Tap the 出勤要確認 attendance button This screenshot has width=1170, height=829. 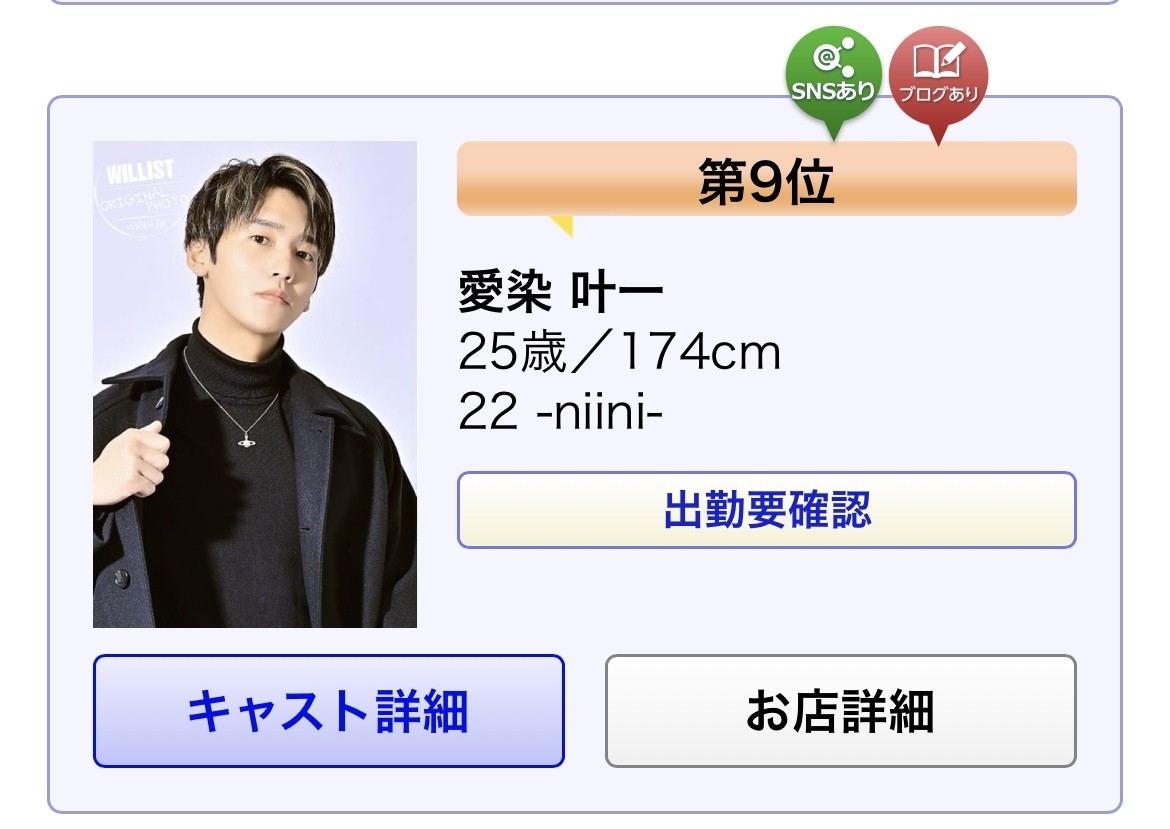(766, 510)
